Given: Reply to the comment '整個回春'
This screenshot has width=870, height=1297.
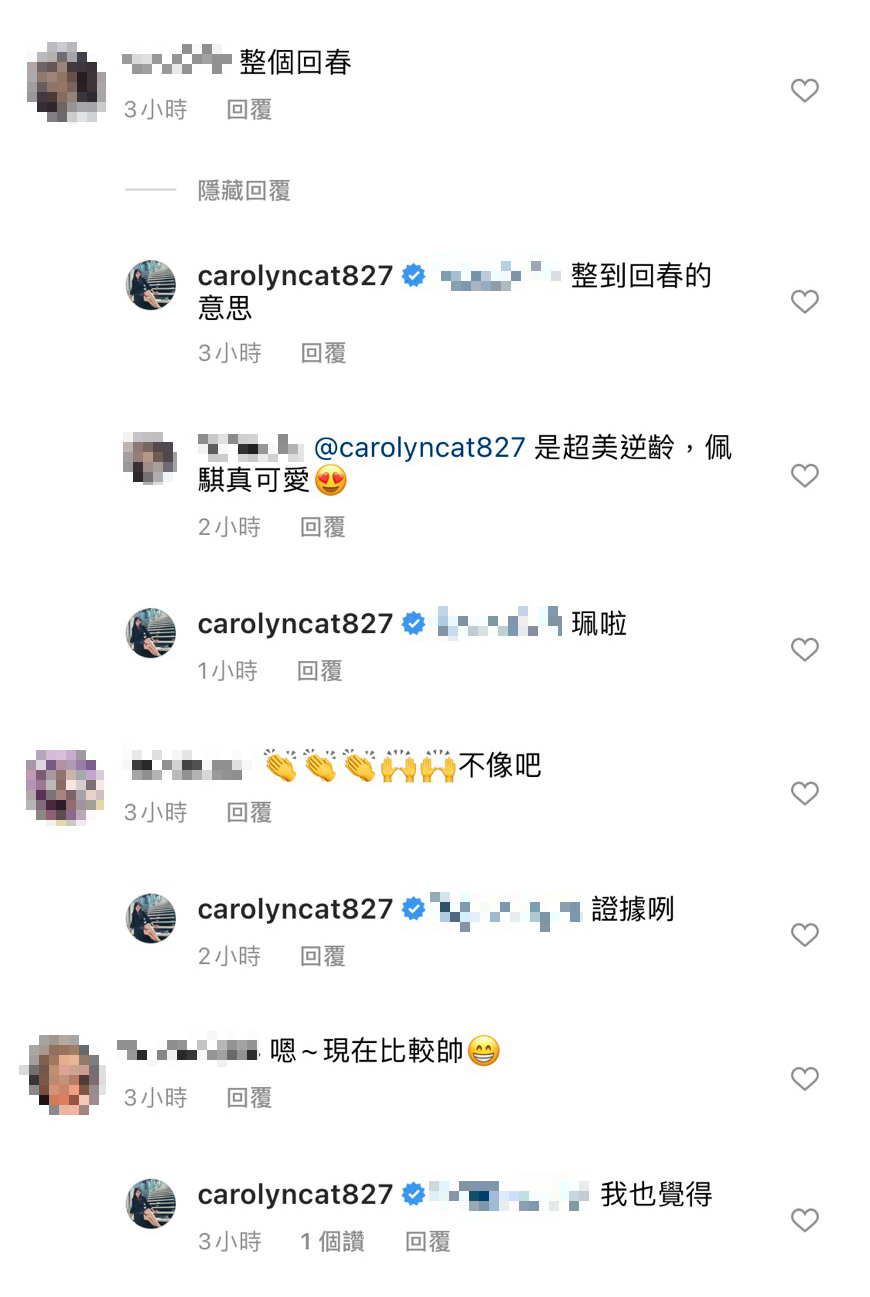Looking at the screenshot, I should pos(249,110).
